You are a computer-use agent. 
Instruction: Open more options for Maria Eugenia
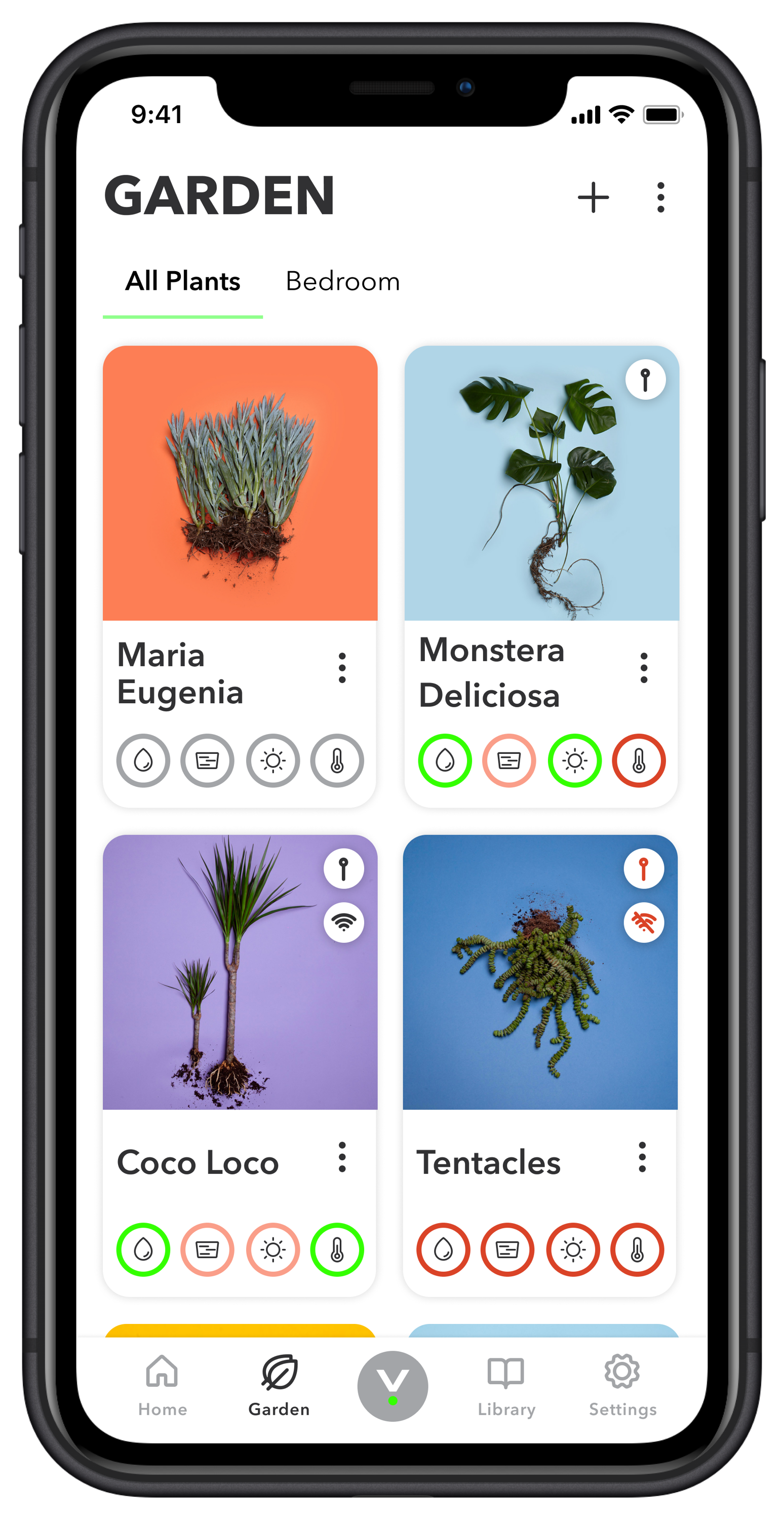click(341, 668)
